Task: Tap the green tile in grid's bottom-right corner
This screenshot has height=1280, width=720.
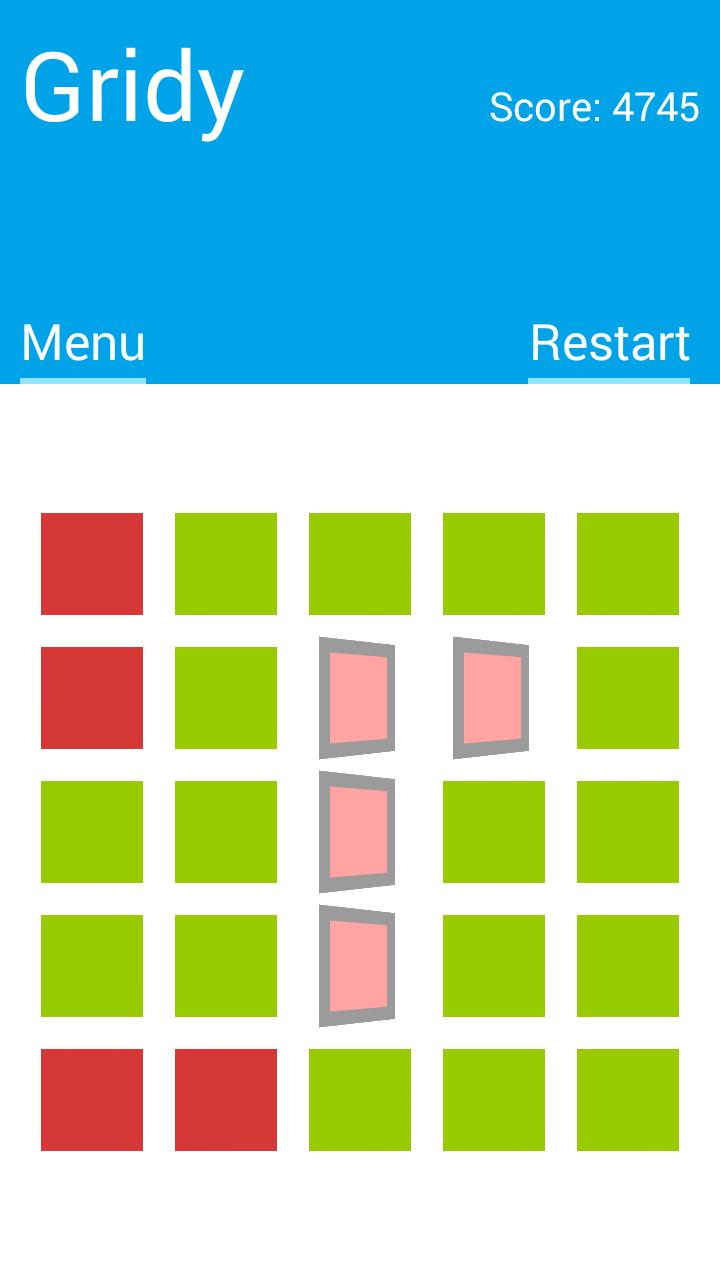Action: [x=628, y=1100]
